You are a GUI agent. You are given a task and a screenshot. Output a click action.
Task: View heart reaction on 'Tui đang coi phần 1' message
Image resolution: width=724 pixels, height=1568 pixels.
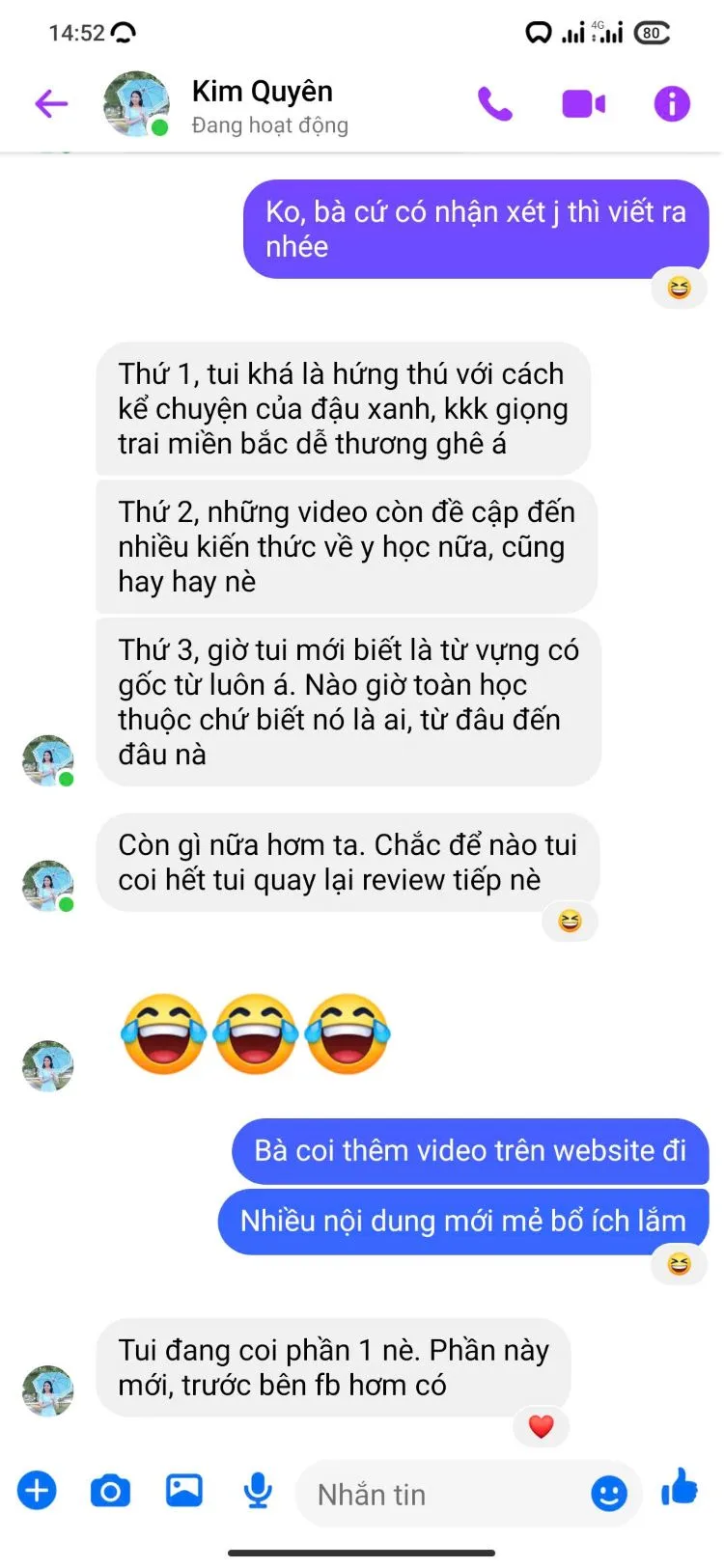point(541,1426)
